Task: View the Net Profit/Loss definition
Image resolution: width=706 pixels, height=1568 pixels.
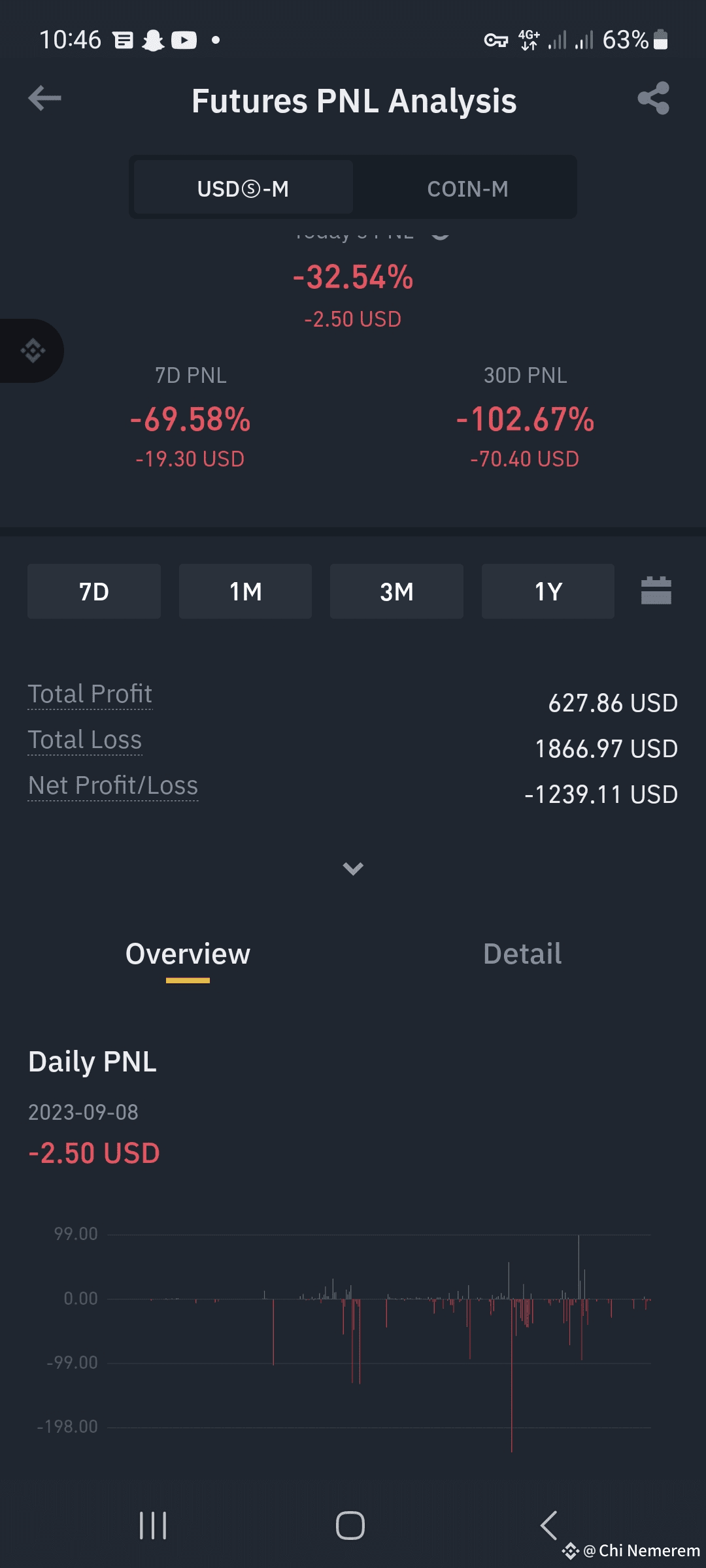Action: (113, 785)
